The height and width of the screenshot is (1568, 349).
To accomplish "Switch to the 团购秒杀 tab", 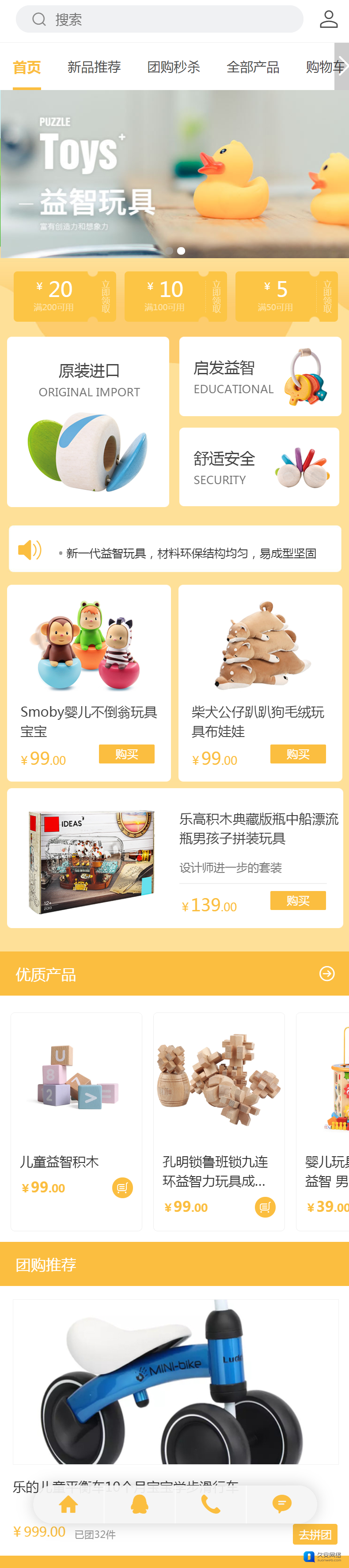I will tap(174, 67).
